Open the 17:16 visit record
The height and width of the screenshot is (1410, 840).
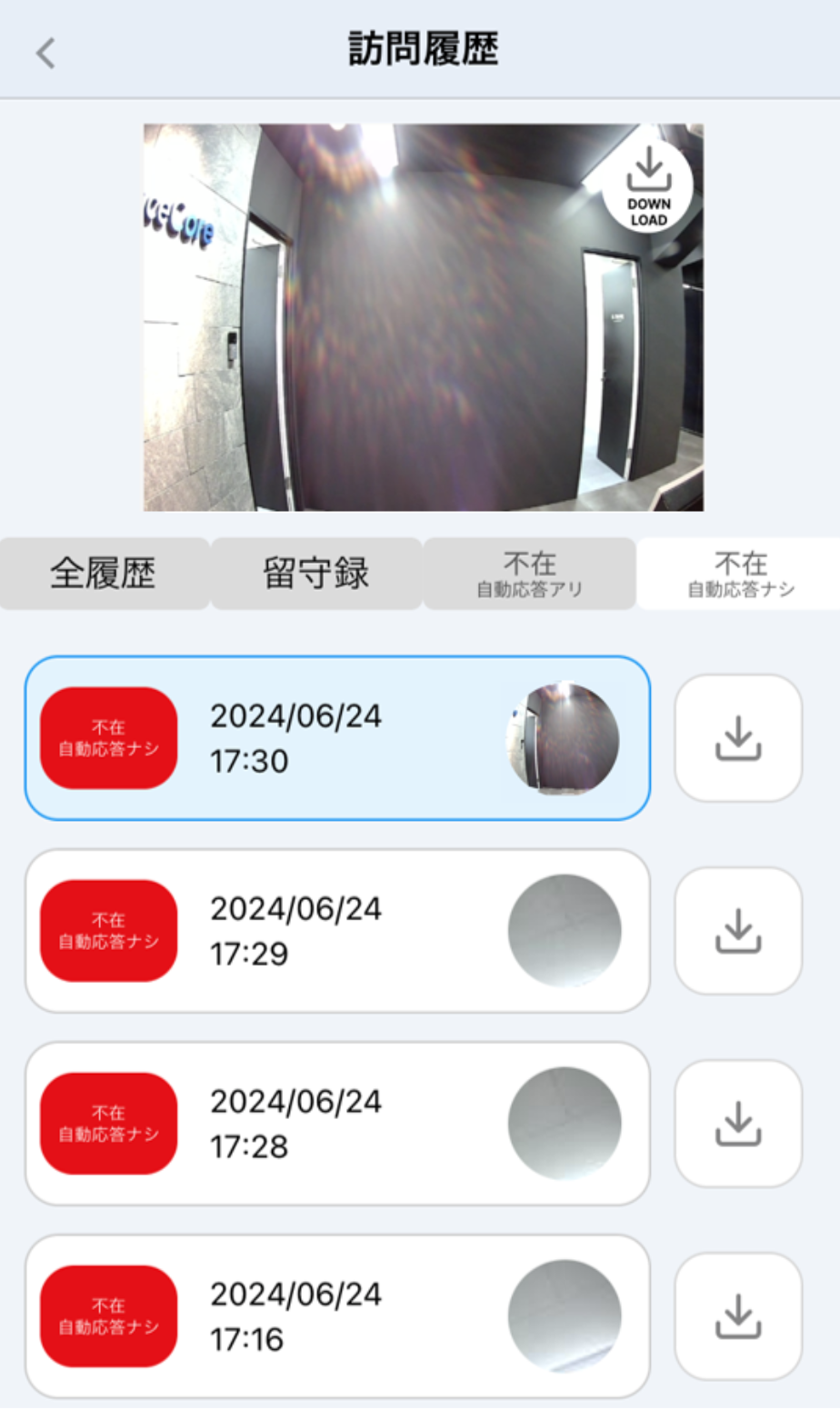click(336, 1316)
